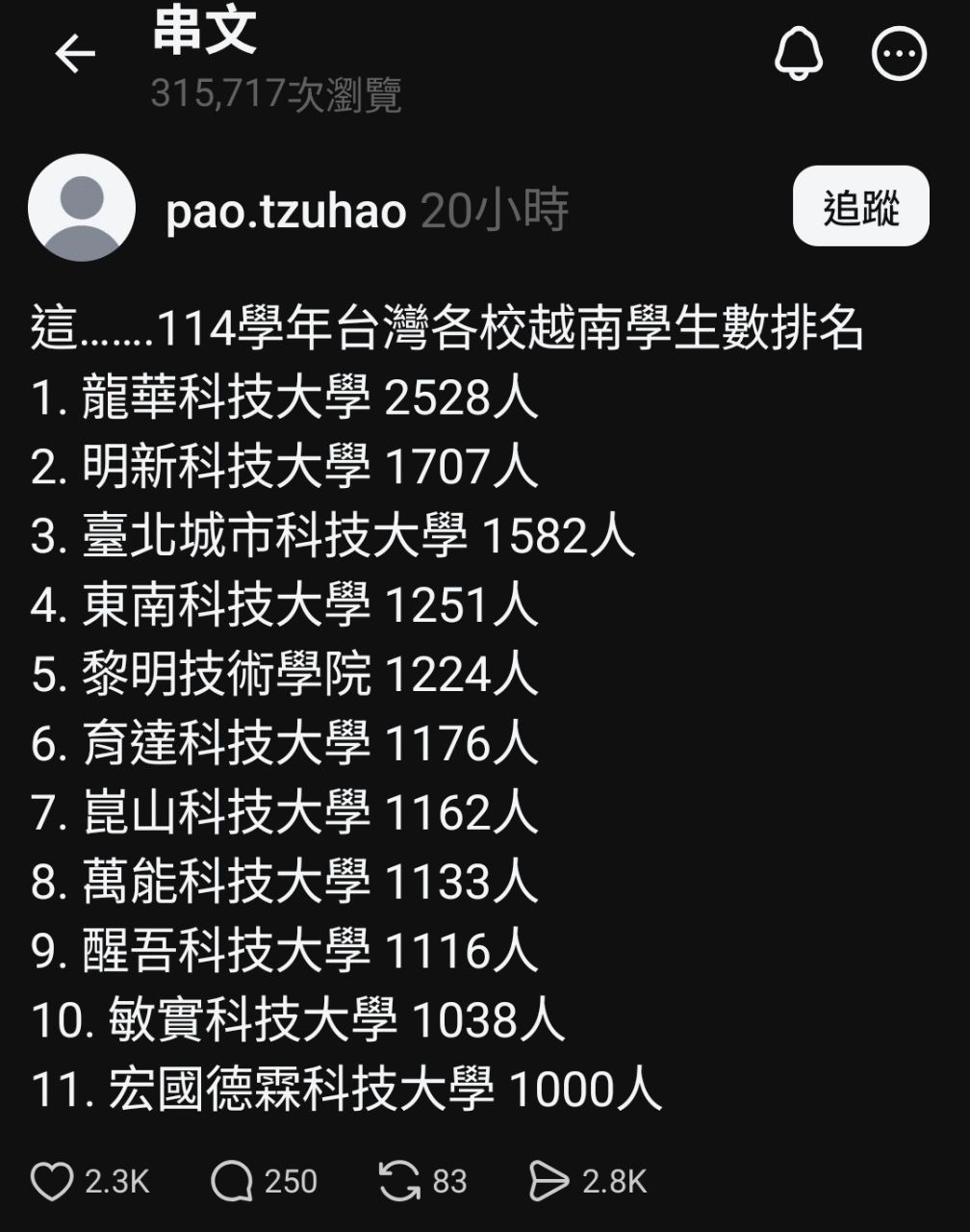Viewport: 970px width, 1232px height.
Task: Like this post with the heart icon
Action: point(52,1181)
